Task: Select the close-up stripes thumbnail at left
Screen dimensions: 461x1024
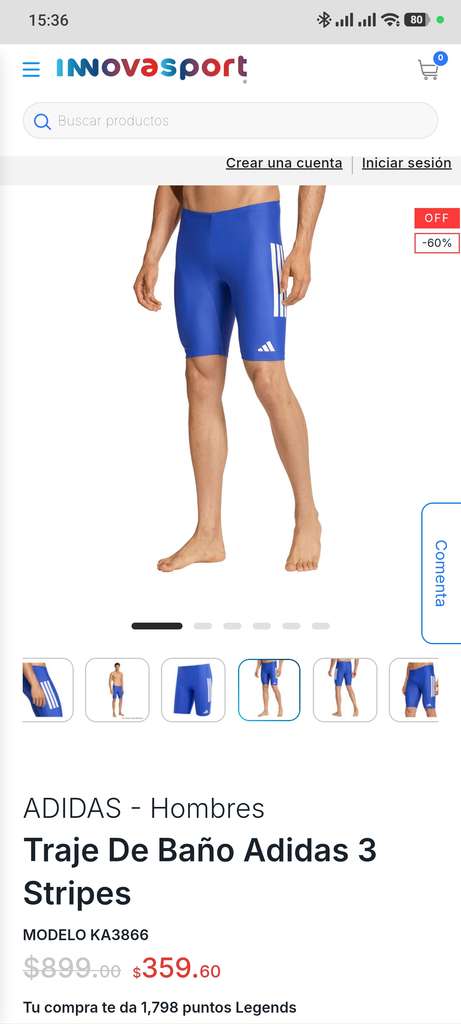Action: pos(48,690)
